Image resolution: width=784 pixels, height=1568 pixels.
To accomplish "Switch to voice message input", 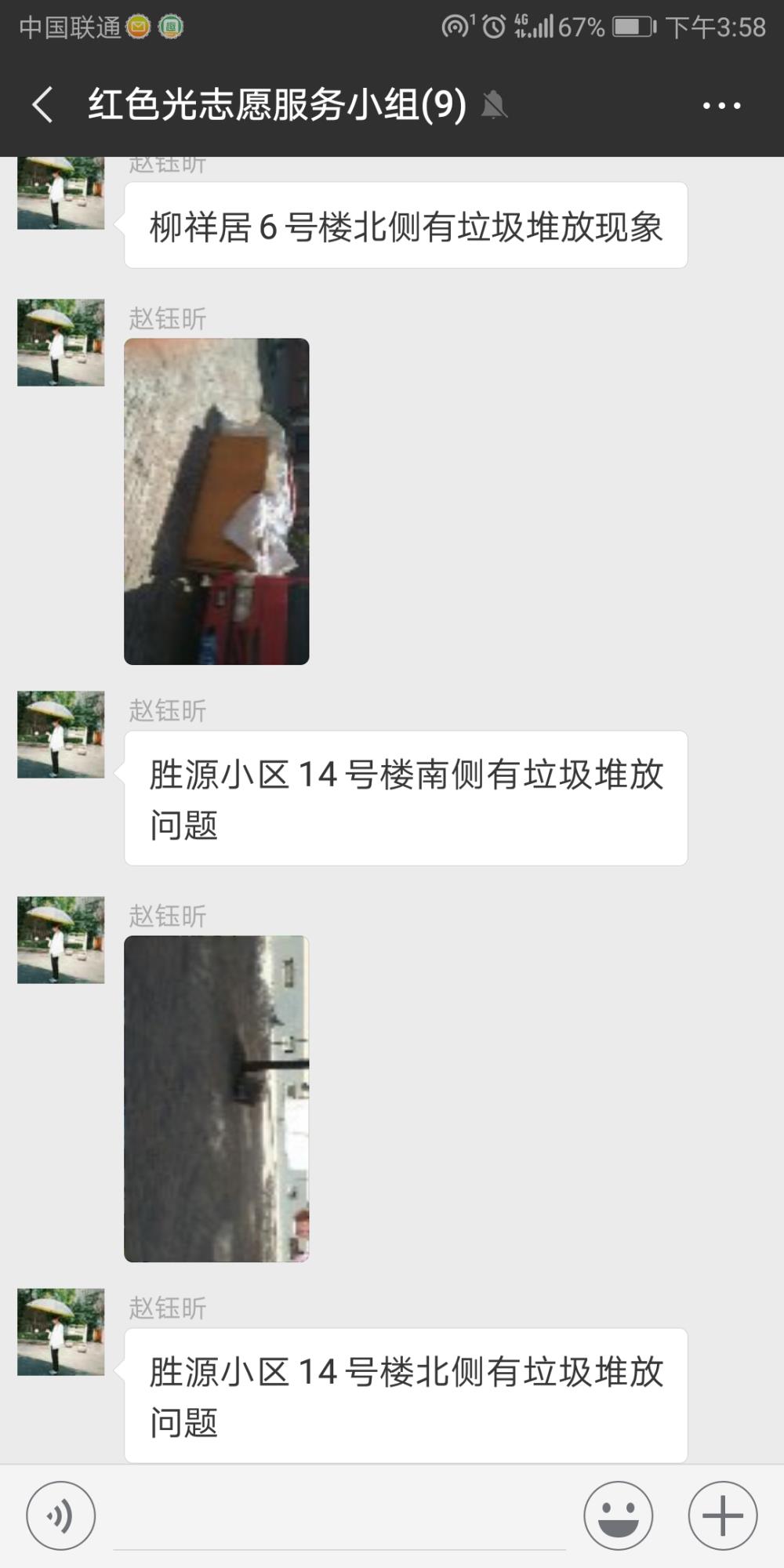I will (x=61, y=1515).
